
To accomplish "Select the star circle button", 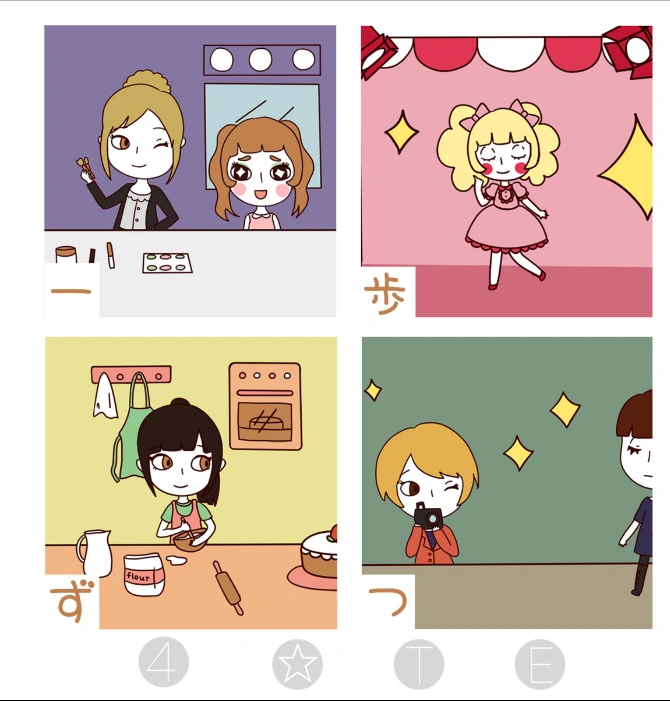I will pyautogui.click(x=298, y=663).
